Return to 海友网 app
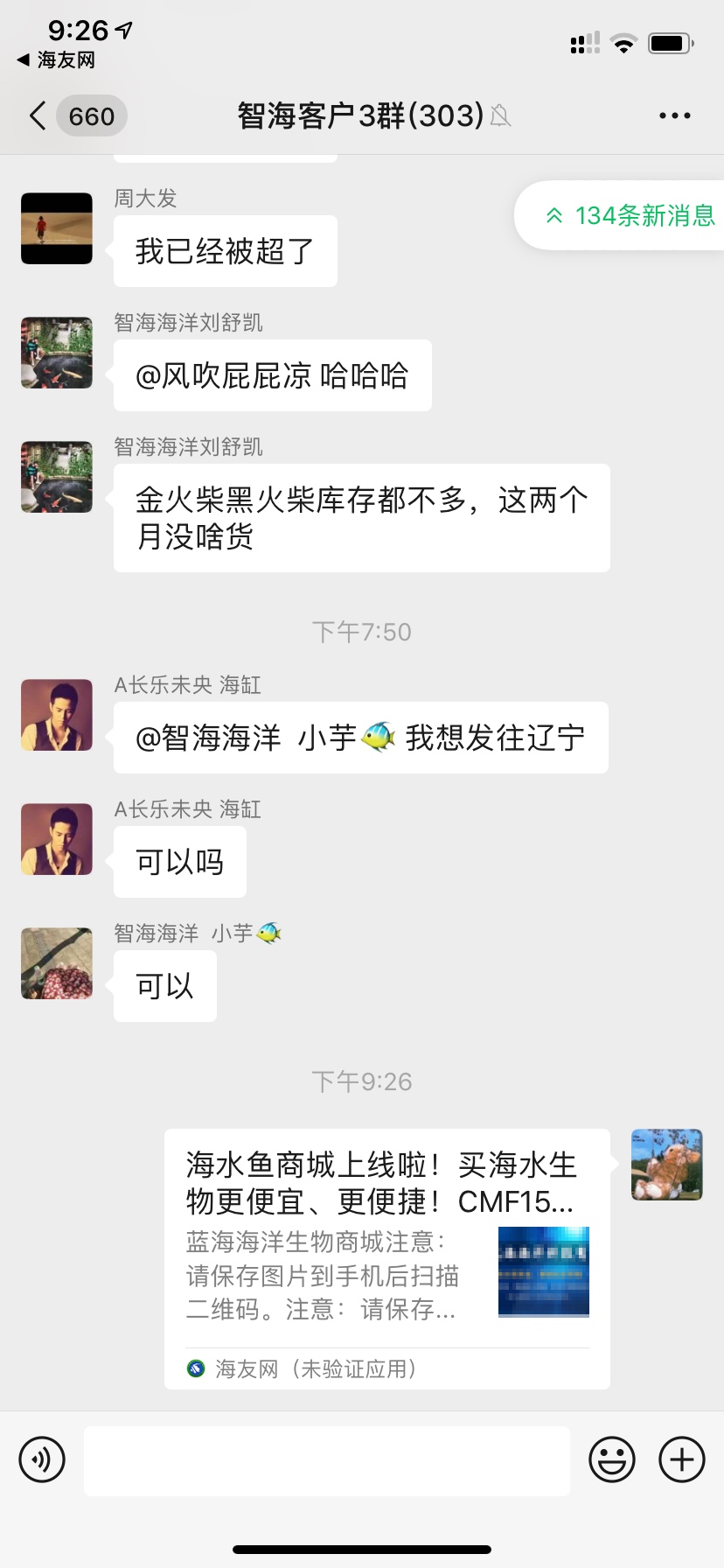 (56, 59)
